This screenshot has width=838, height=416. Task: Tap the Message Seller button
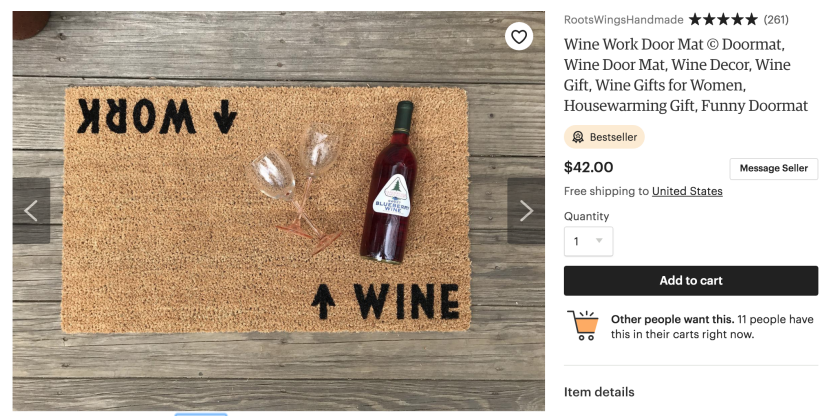(773, 169)
